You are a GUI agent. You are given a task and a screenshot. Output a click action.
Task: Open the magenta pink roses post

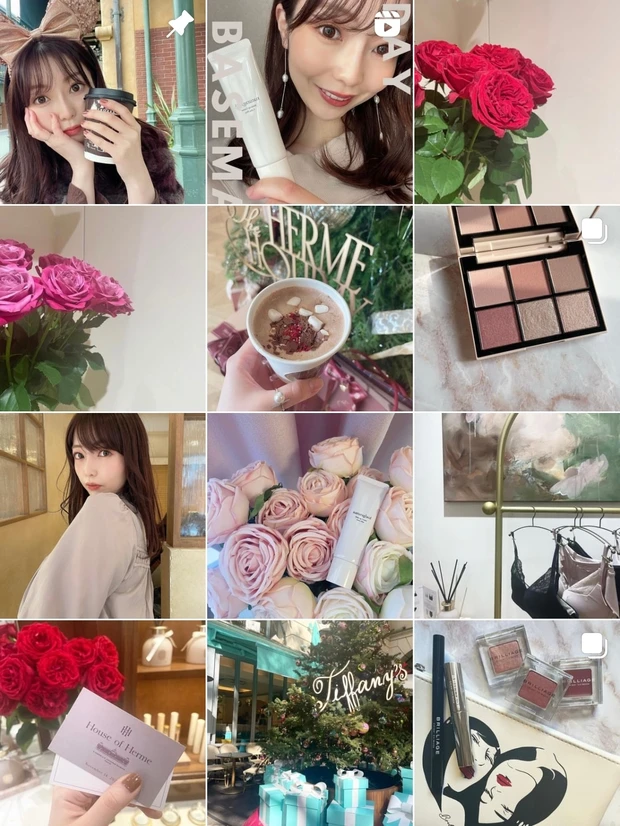click(102, 308)
